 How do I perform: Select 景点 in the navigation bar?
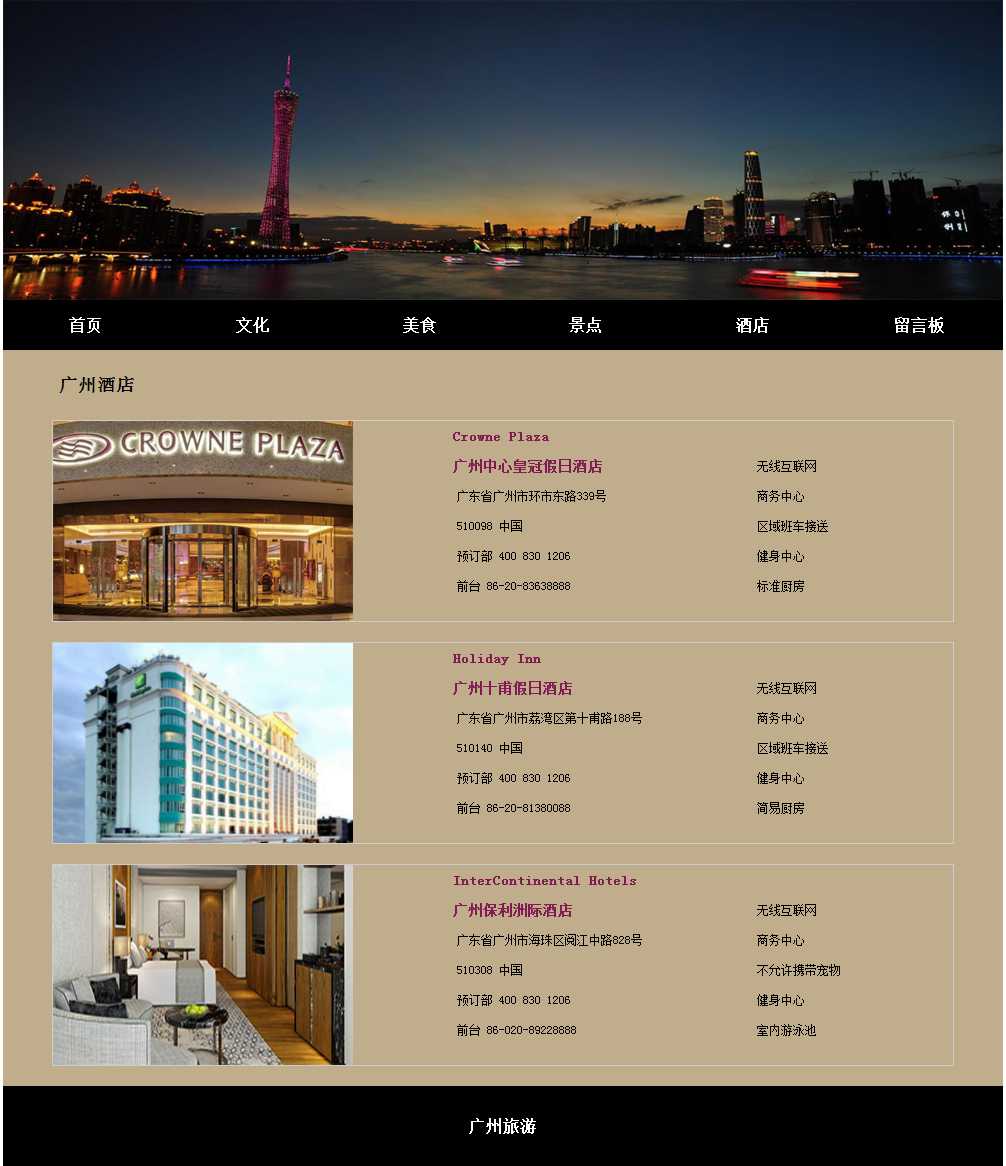click(585, 325)
